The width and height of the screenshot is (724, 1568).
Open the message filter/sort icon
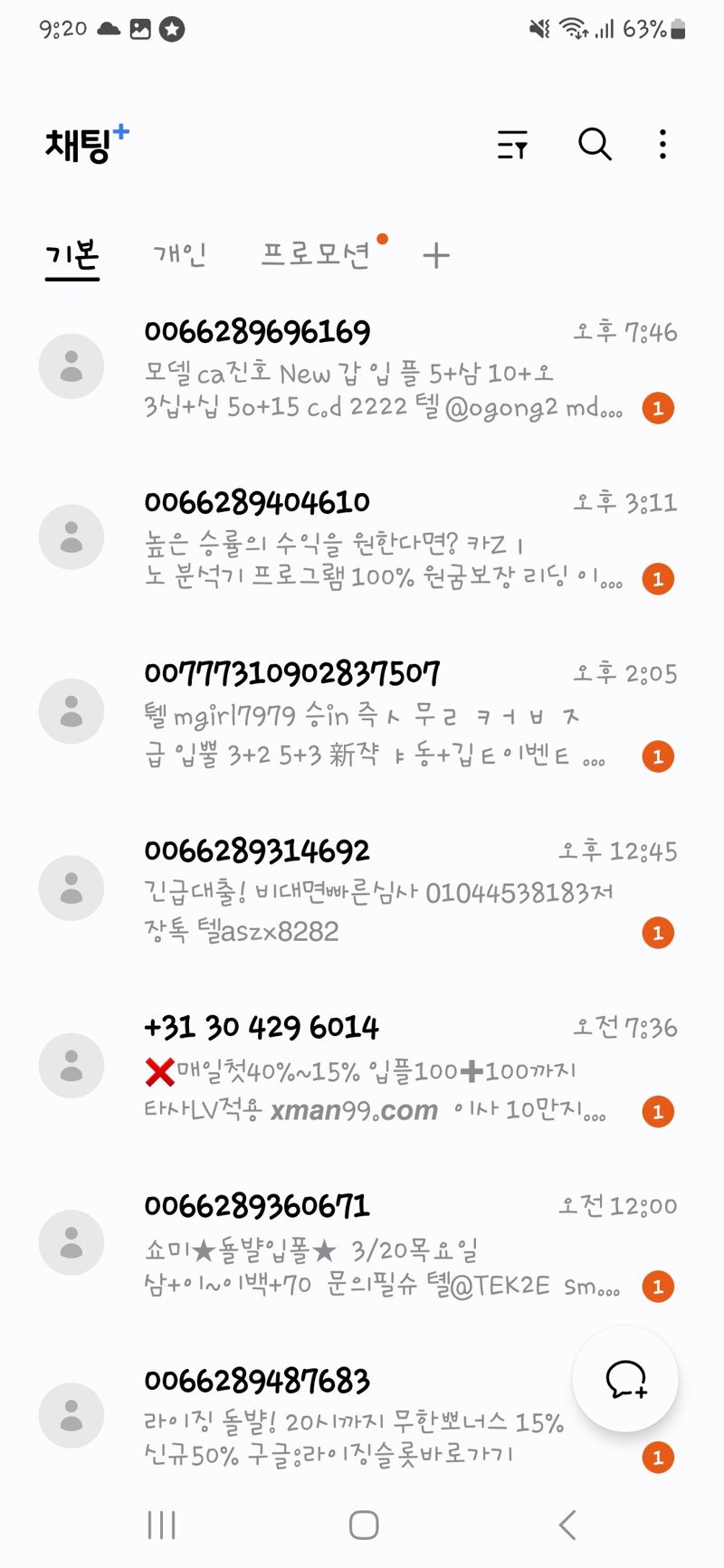tap(512, 145)
